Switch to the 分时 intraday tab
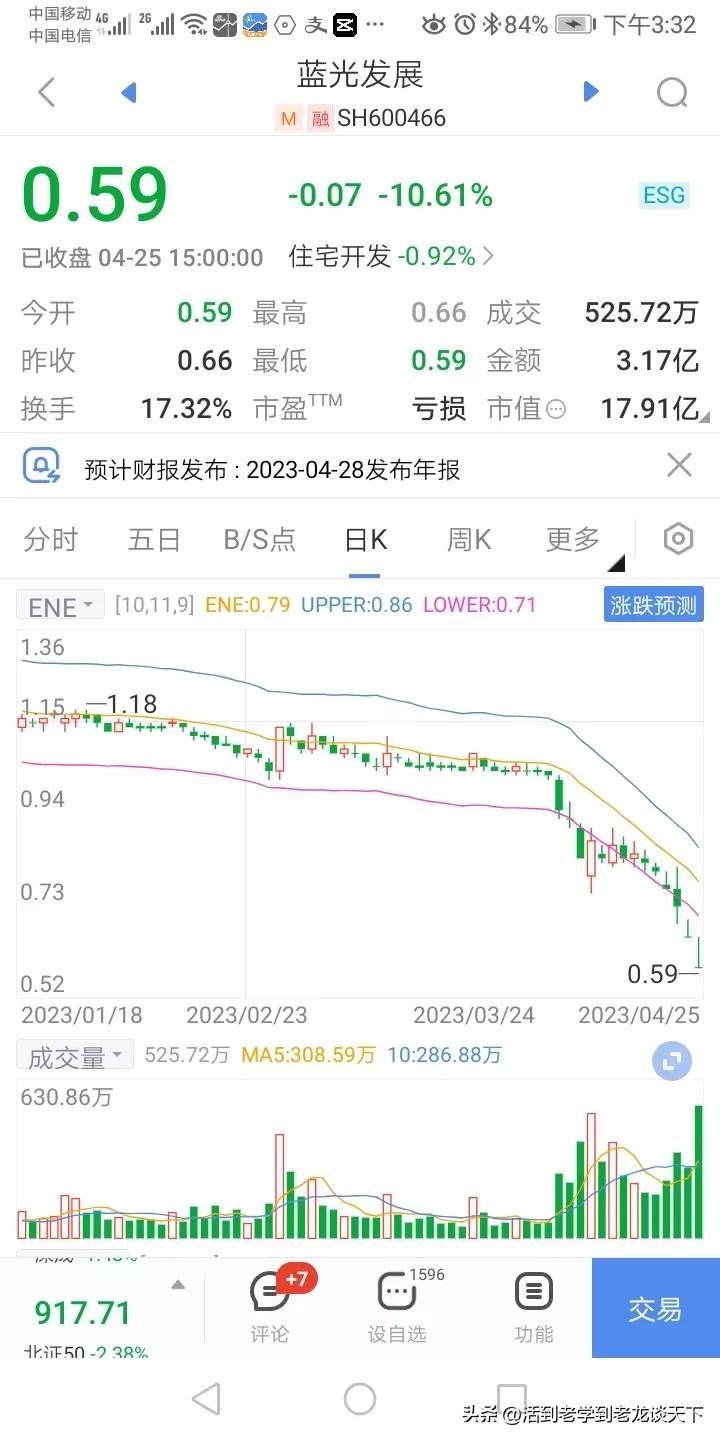720x1440 pixels. click(50, 539)
